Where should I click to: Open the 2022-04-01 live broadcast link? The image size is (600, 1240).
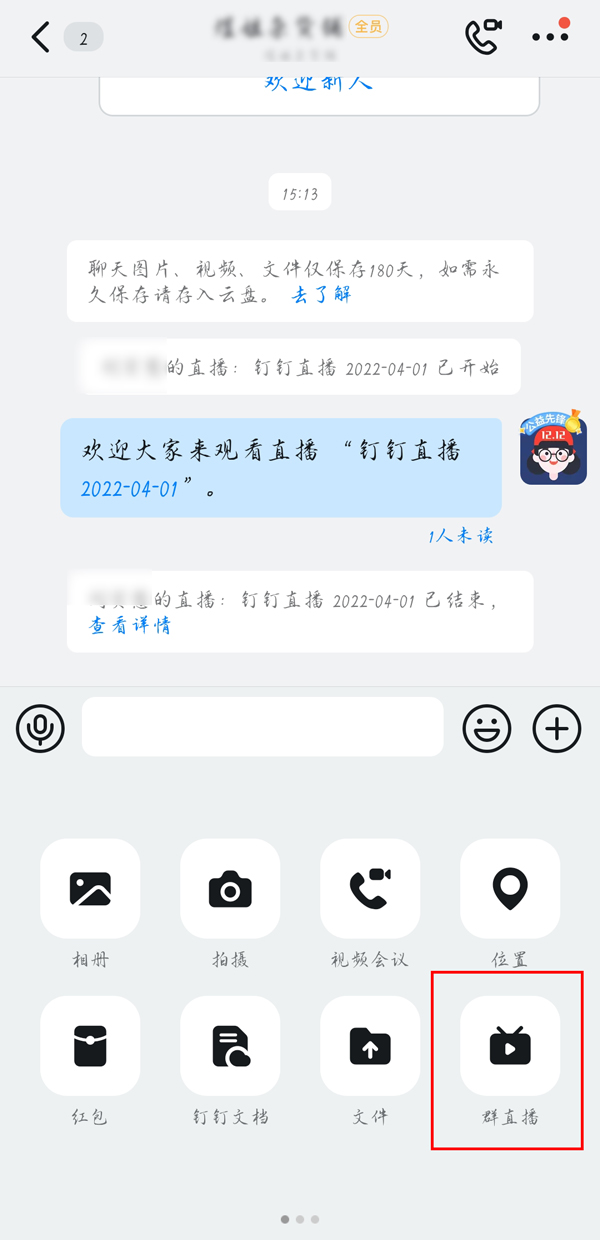129,490
